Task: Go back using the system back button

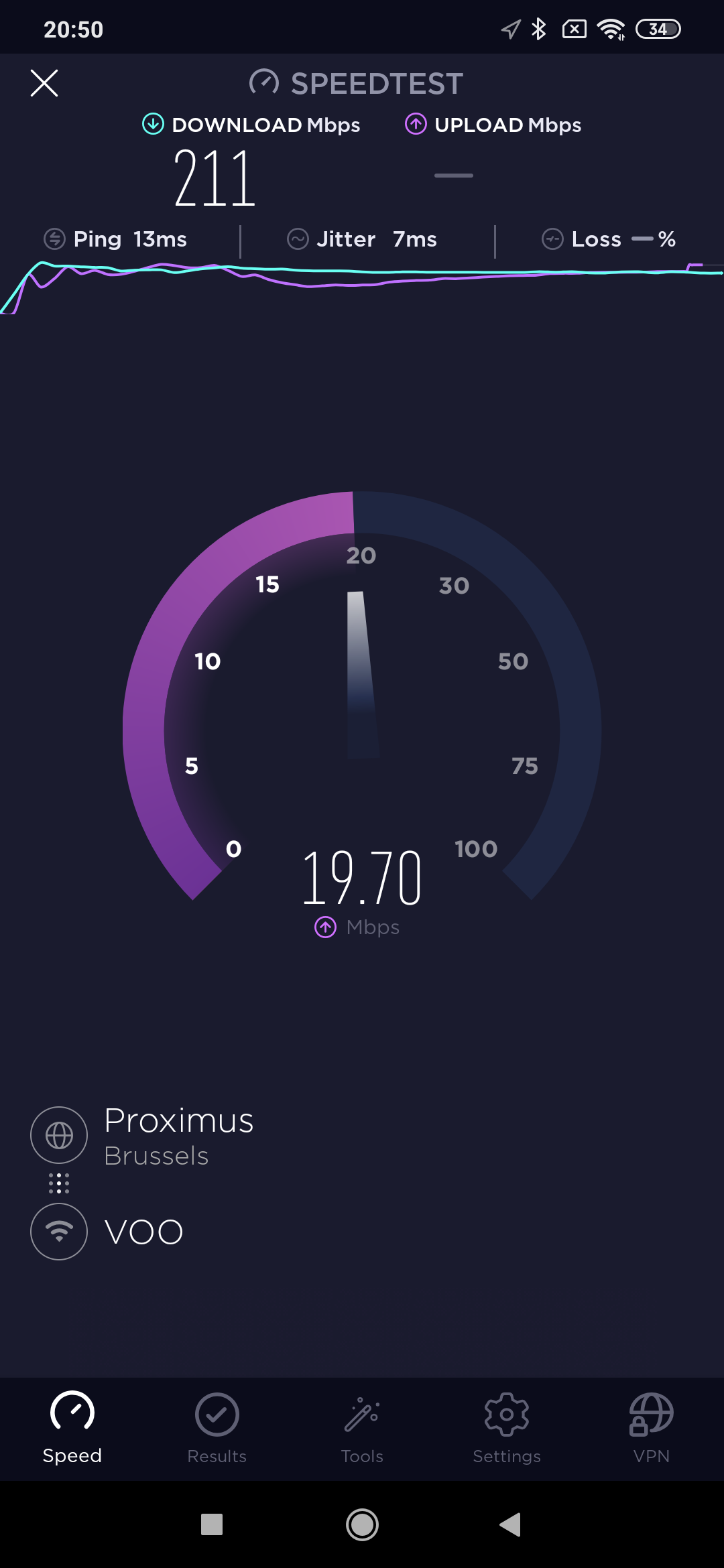Action: [510, 1524]
